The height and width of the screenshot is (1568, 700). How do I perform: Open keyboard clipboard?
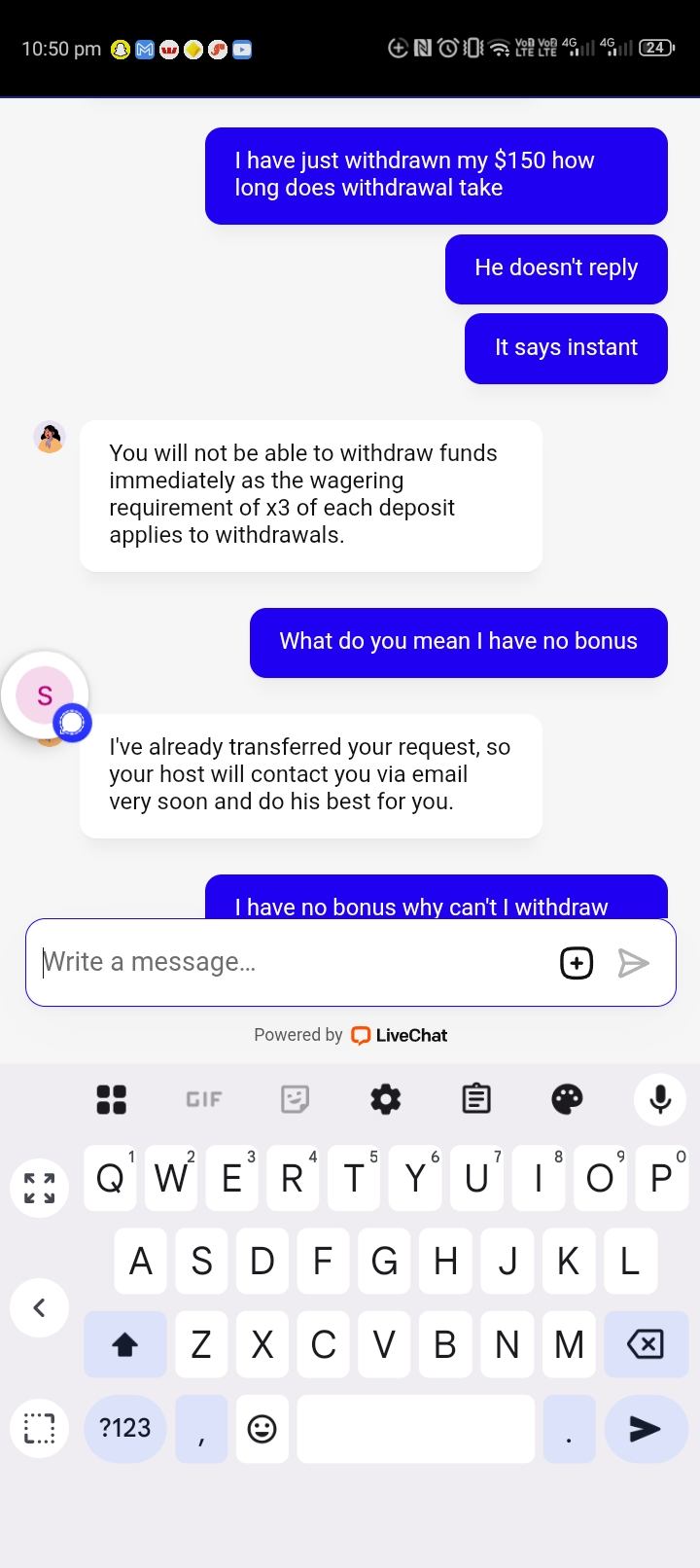point(475,1099)
